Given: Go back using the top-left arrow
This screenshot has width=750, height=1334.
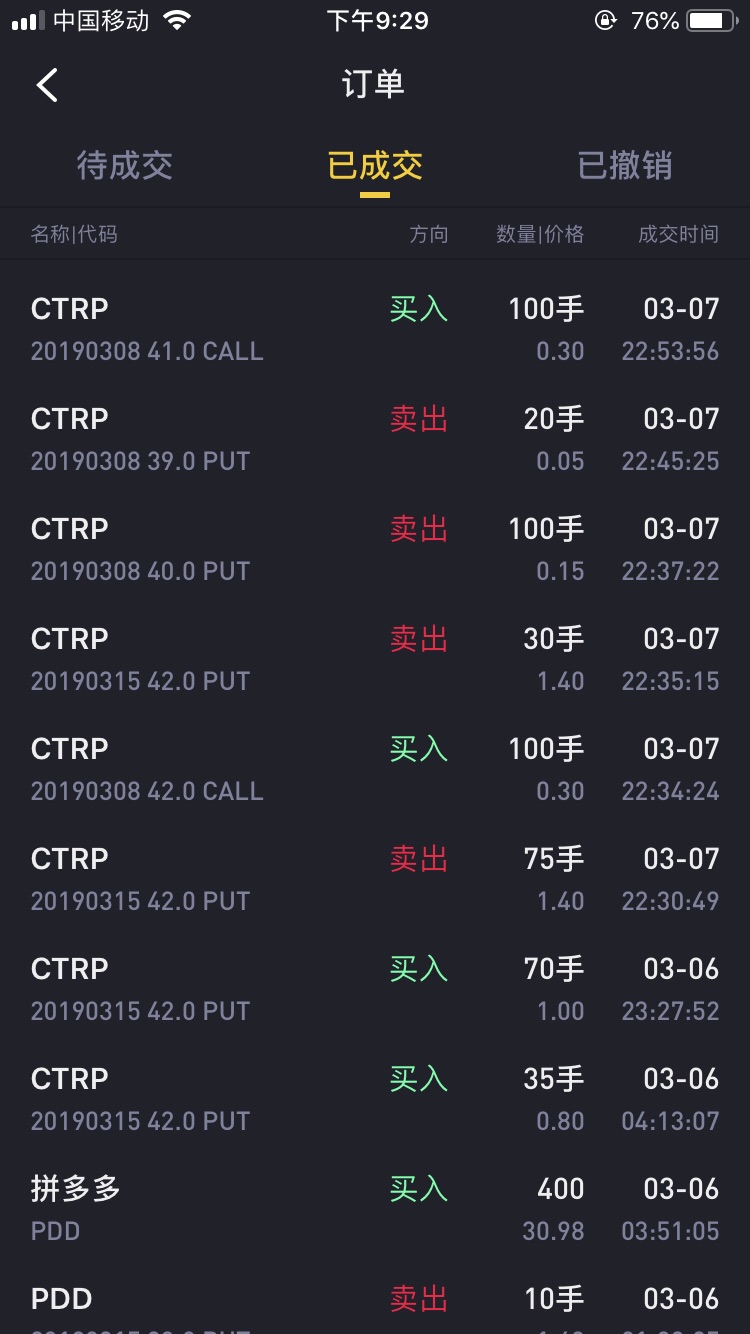Looking at the screenshot, I should tap(47, 85).
